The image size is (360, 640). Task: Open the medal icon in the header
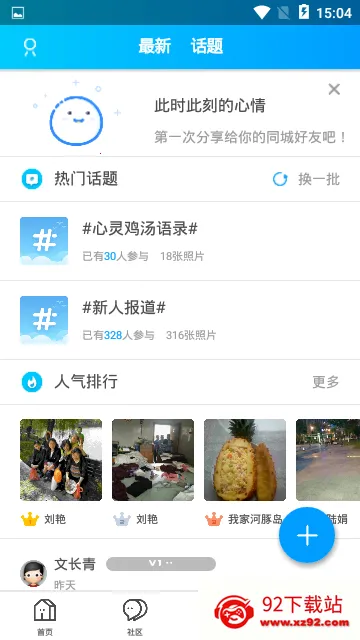point(30,47)
